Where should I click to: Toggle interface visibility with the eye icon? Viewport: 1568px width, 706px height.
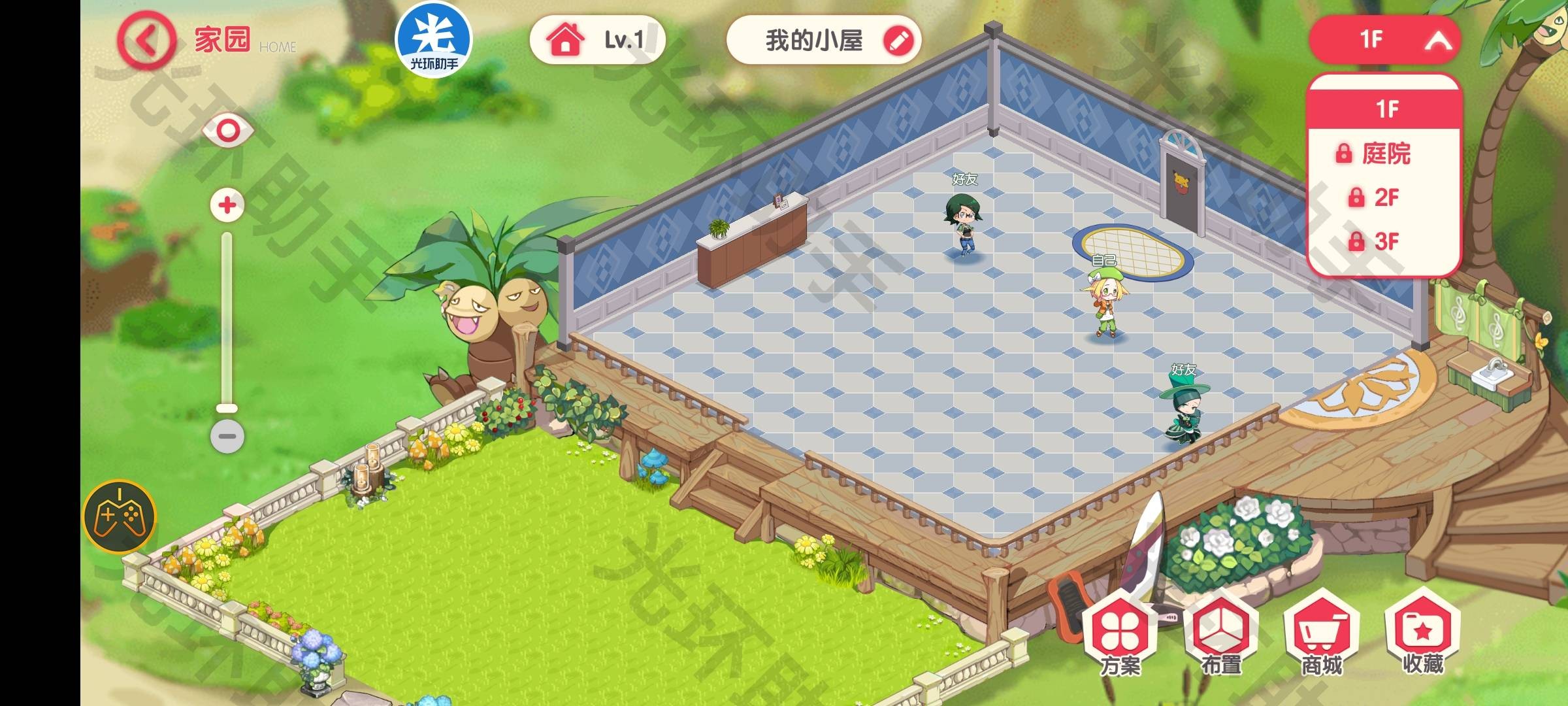pyautogui.click(x=227, y=131)
